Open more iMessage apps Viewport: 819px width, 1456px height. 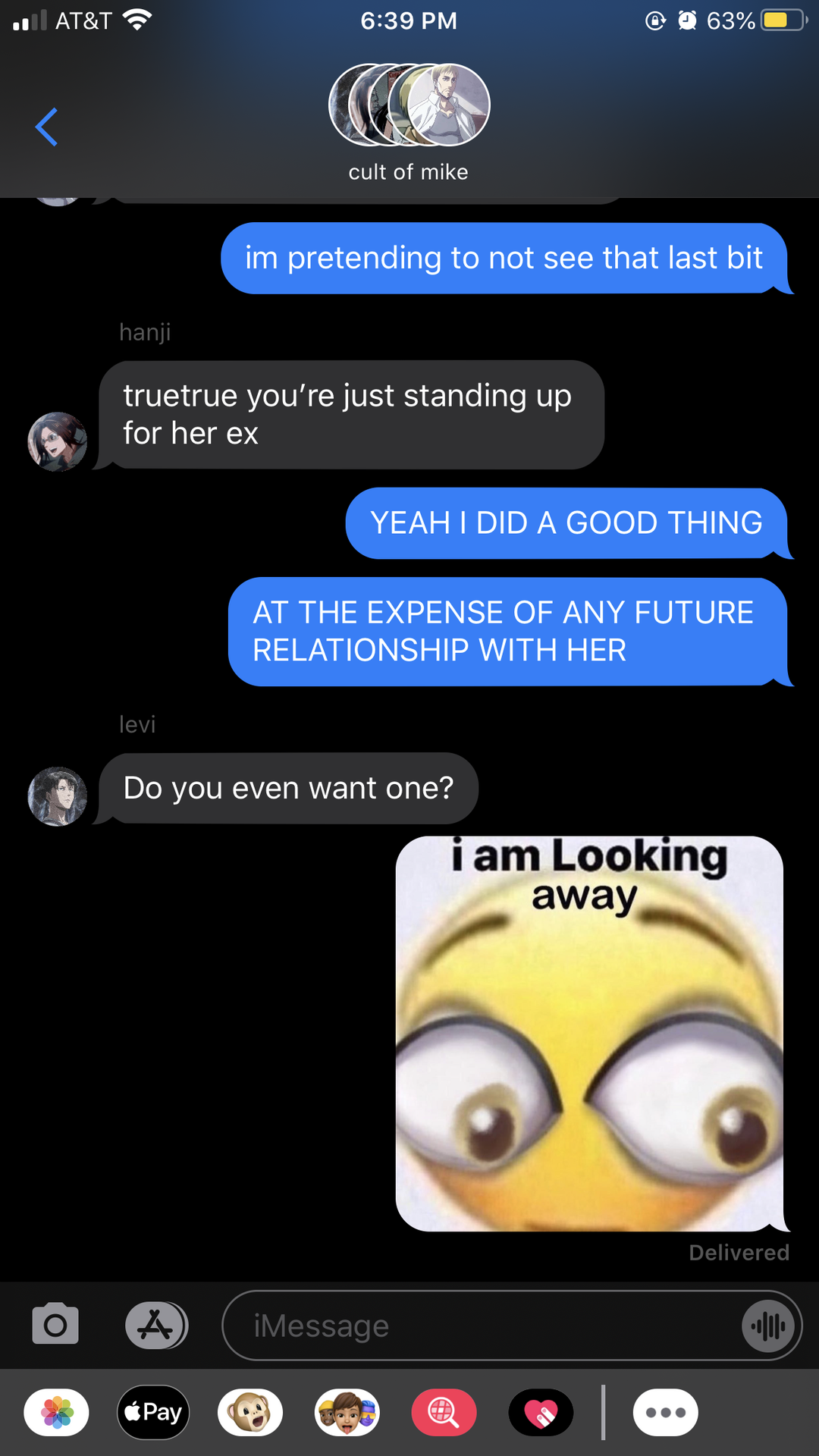666,1412
